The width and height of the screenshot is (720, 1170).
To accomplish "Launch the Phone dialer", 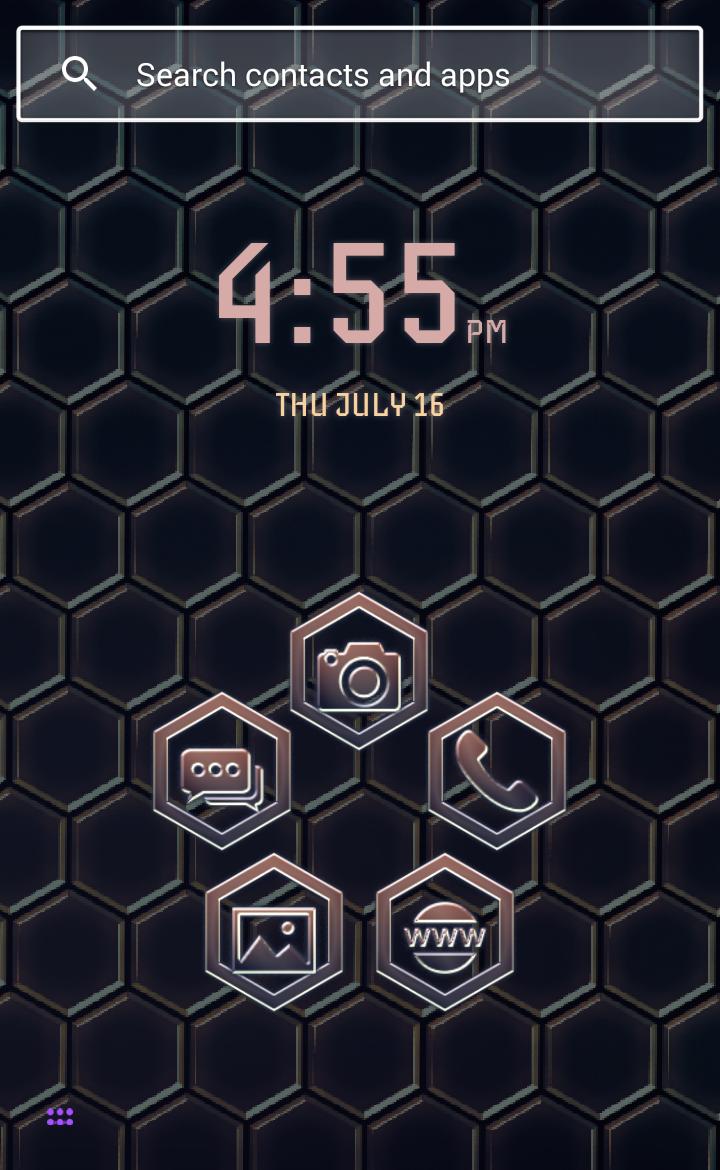I will pyautogui.click(x=497, y=772).
